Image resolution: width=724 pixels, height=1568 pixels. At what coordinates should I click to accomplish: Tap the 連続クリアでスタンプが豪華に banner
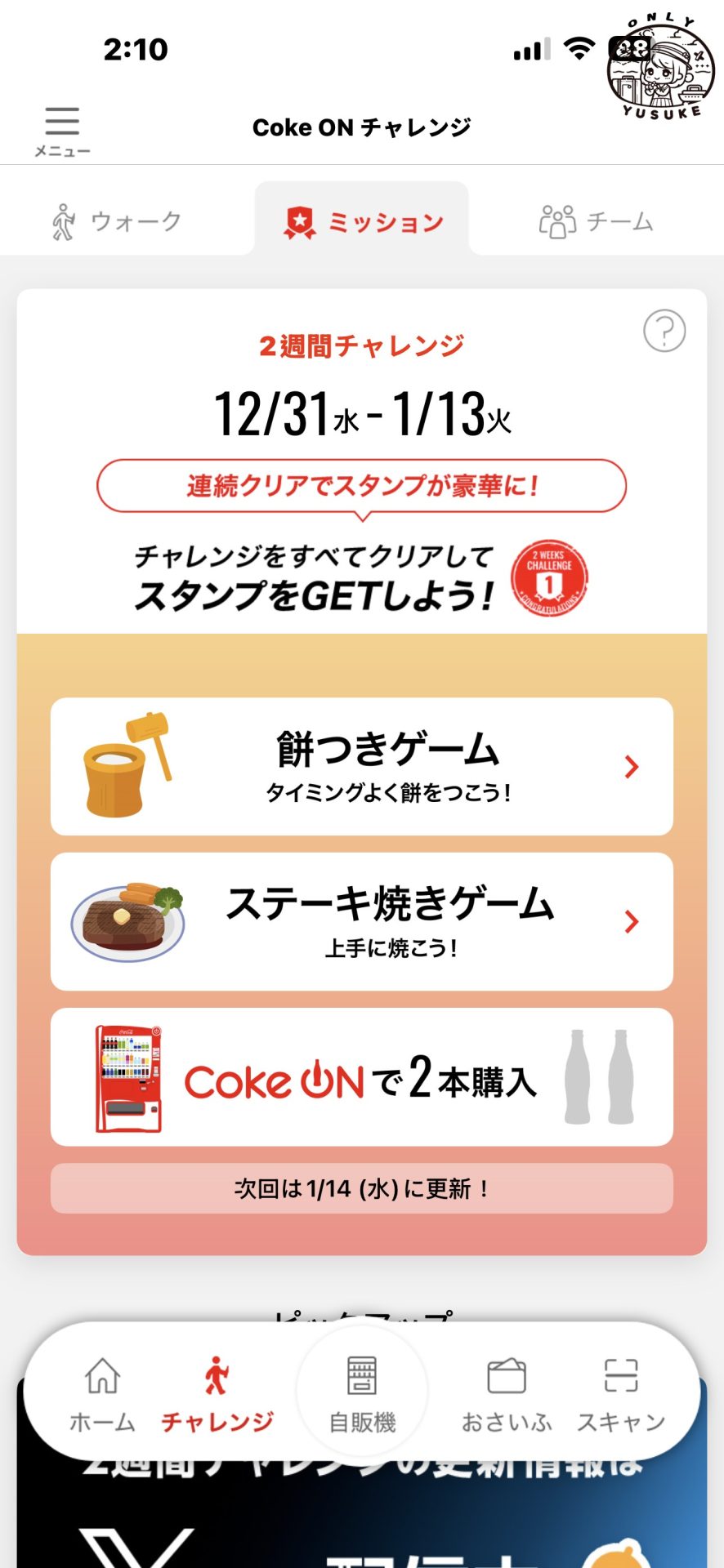pos(362,484)
